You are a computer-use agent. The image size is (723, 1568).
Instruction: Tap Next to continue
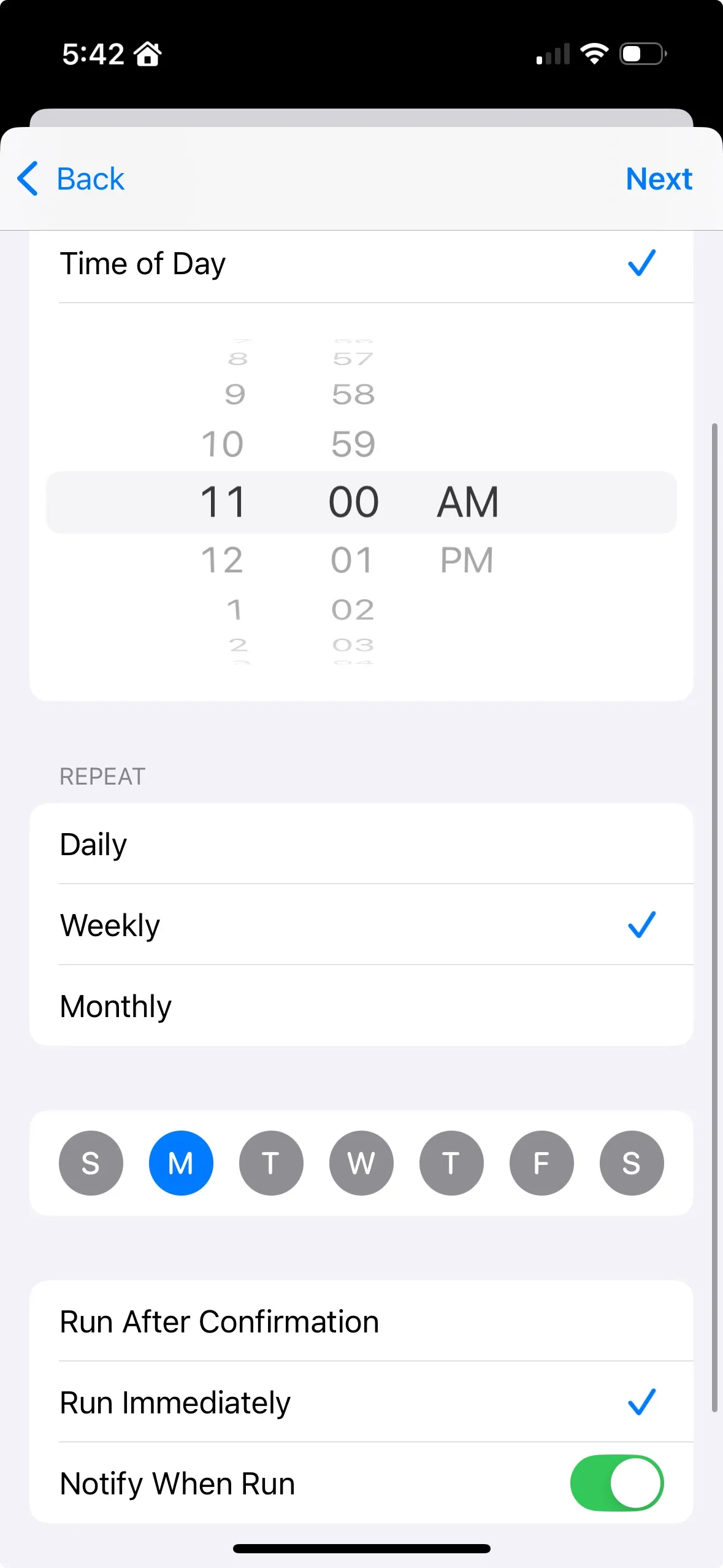tap(659, 179)
